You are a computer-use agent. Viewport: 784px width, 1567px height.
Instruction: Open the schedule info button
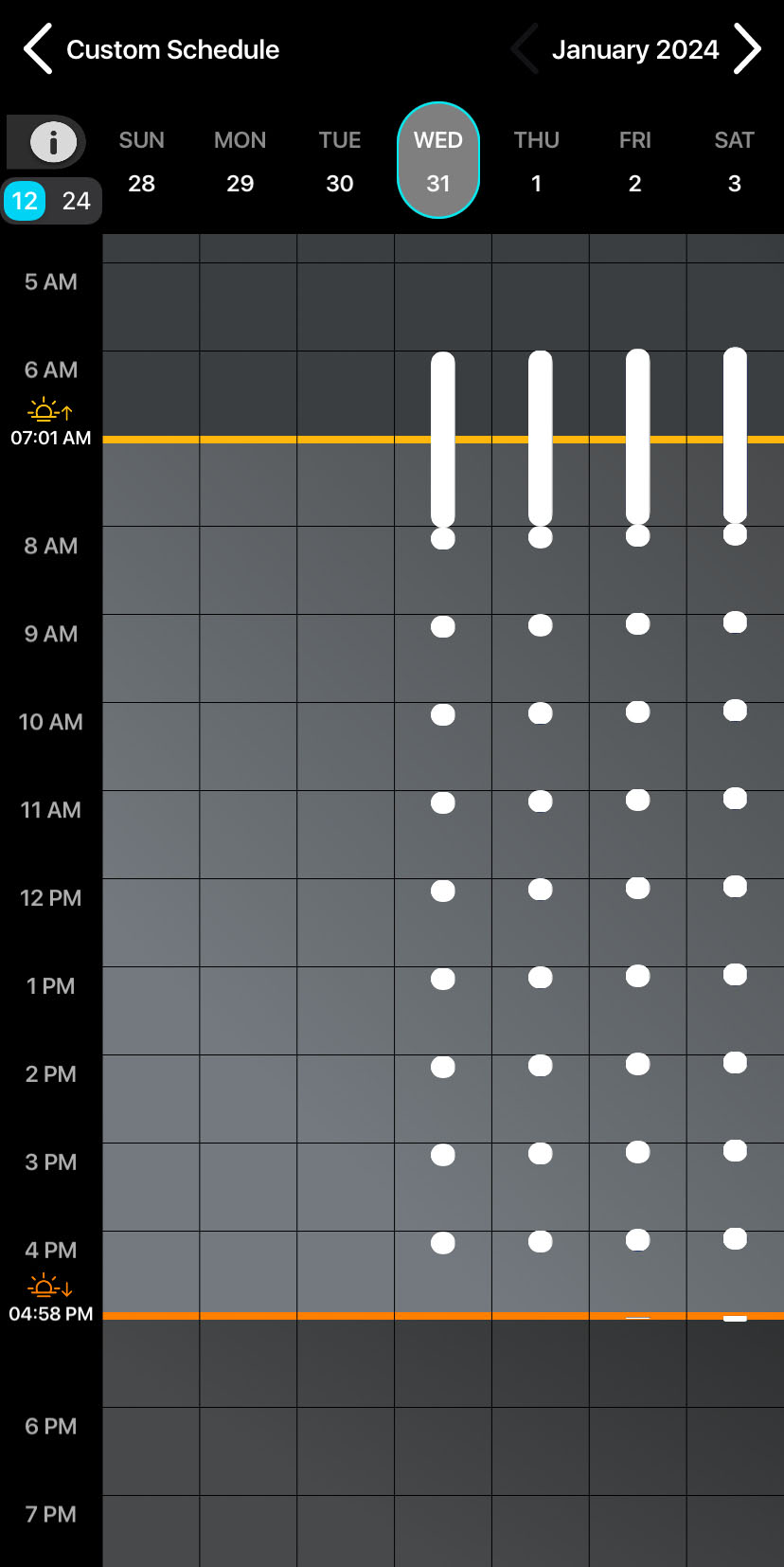pos(52,142)
